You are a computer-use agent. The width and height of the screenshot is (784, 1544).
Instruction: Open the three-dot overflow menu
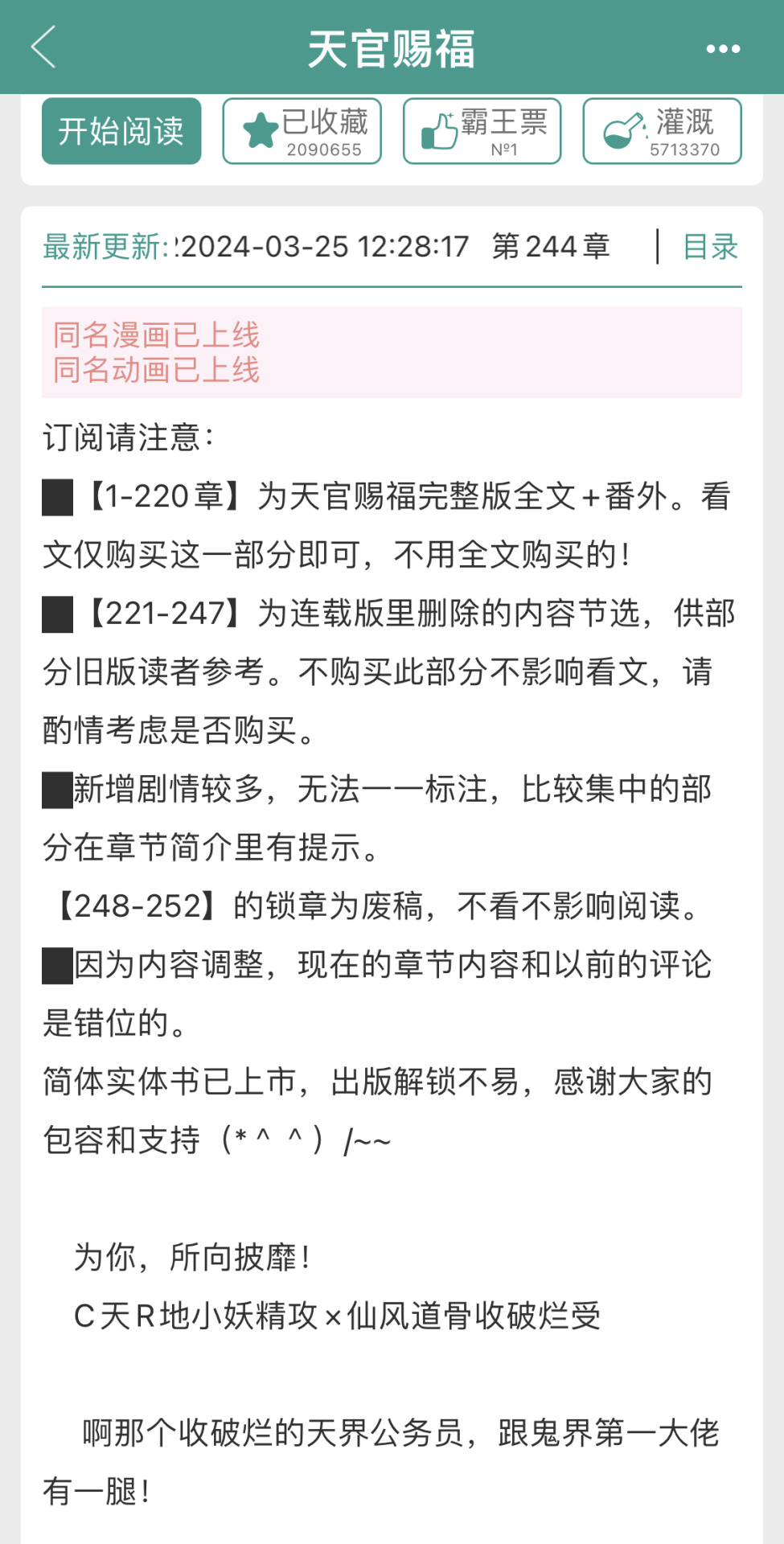point(722,49)
